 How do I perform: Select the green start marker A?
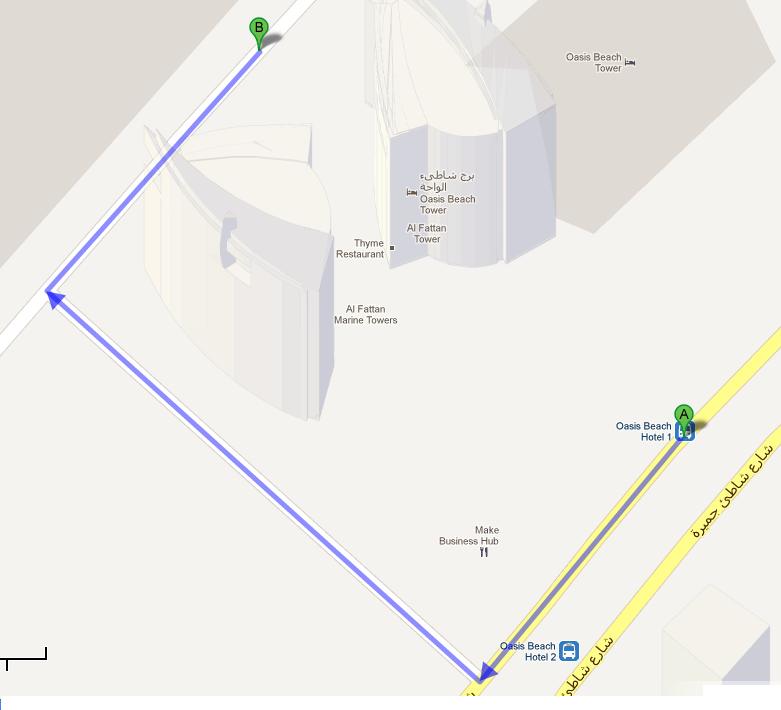(683, 414)
